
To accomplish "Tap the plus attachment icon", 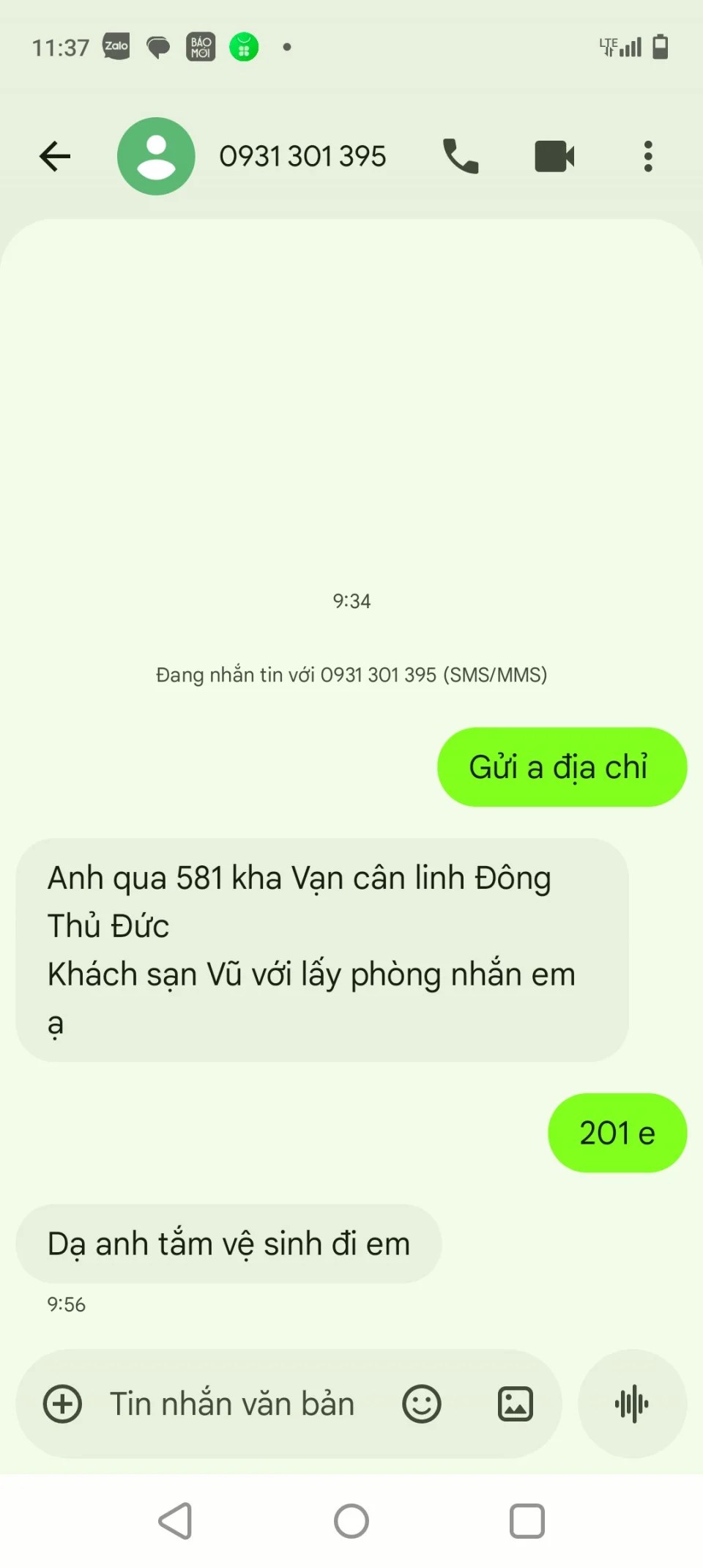I will tap(63, 1404).
